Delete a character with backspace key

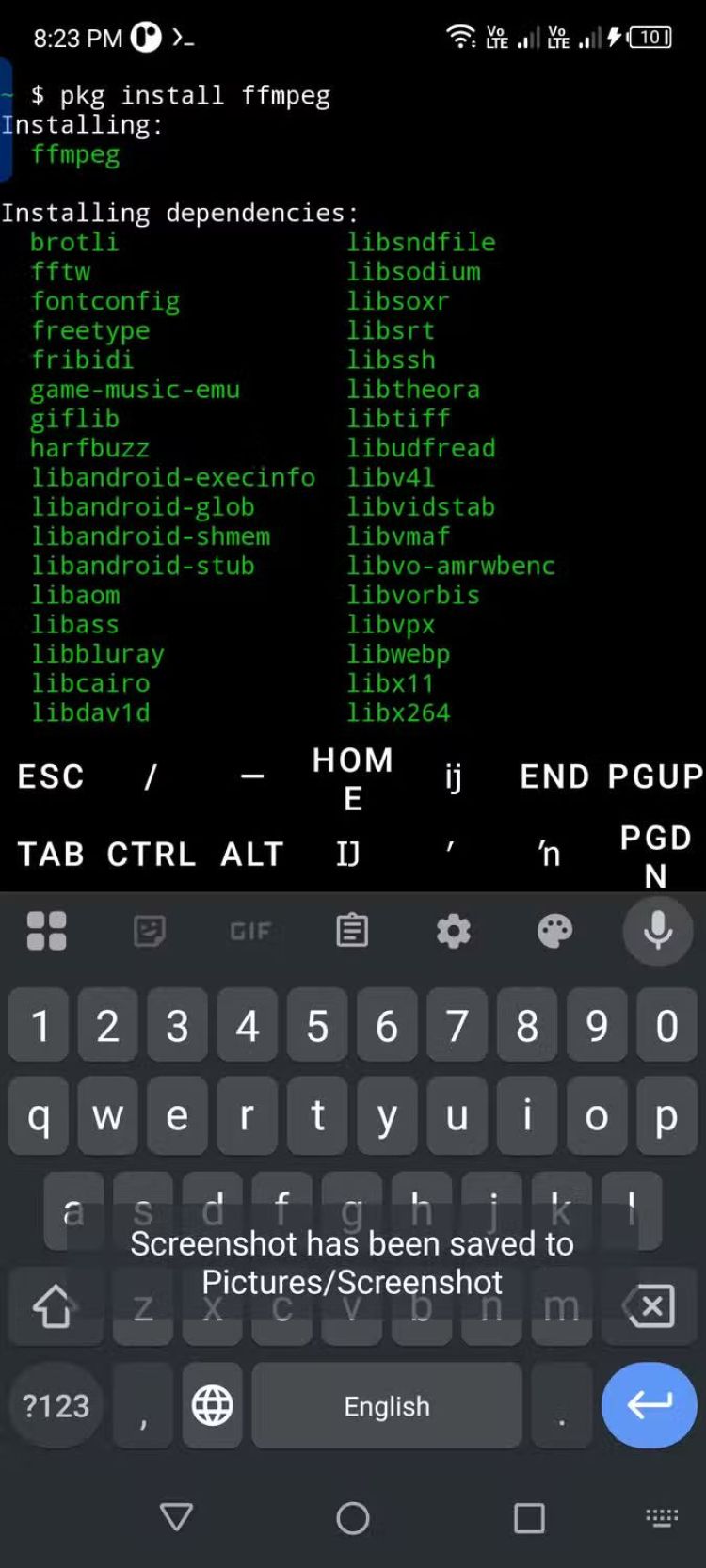pos(650,1306)
